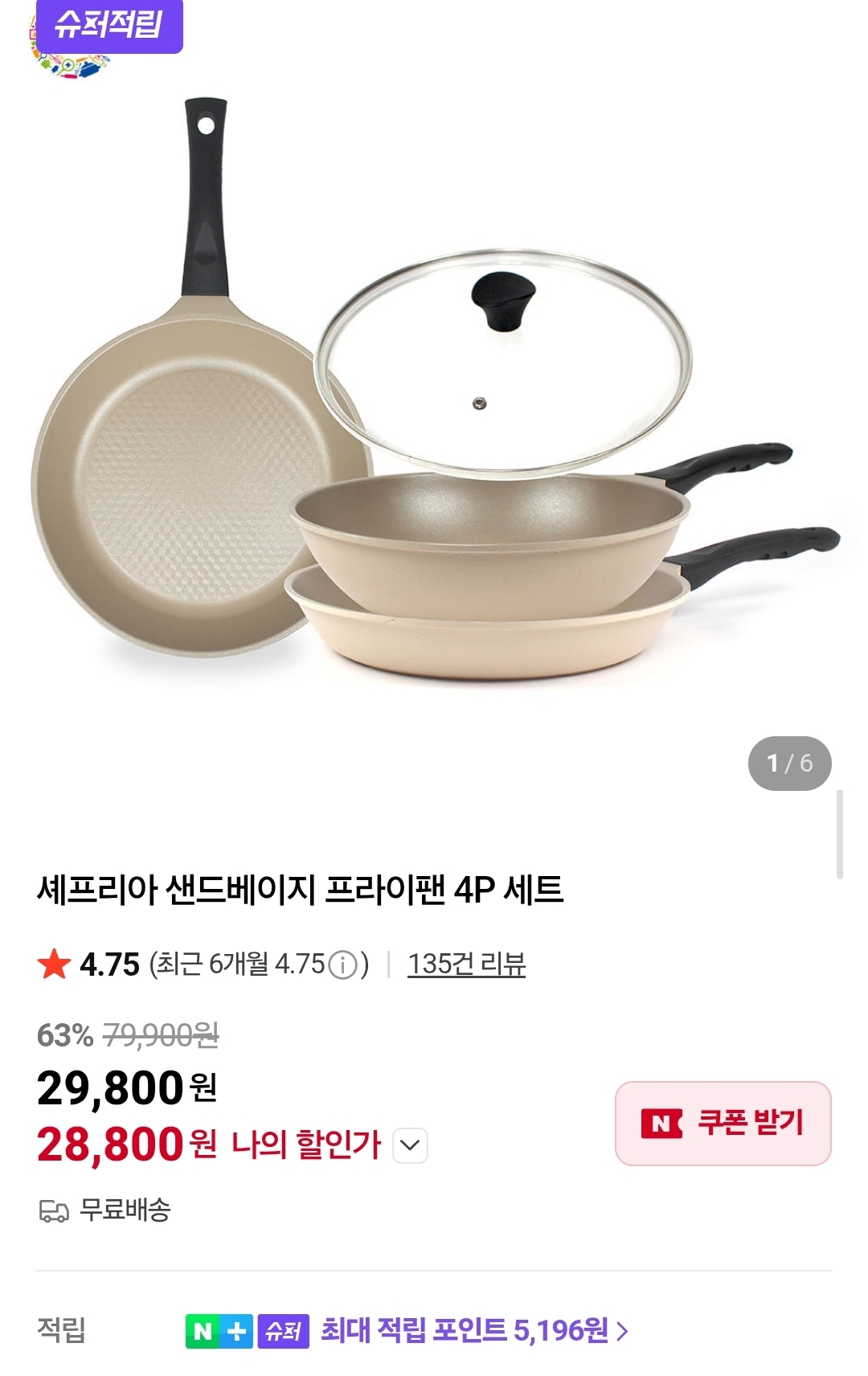Open the 135건 리뷰 reviews link
Image resolution: width=868 pixels, height=1376 pixels.
pyautogui.click(x=466, y=964)
